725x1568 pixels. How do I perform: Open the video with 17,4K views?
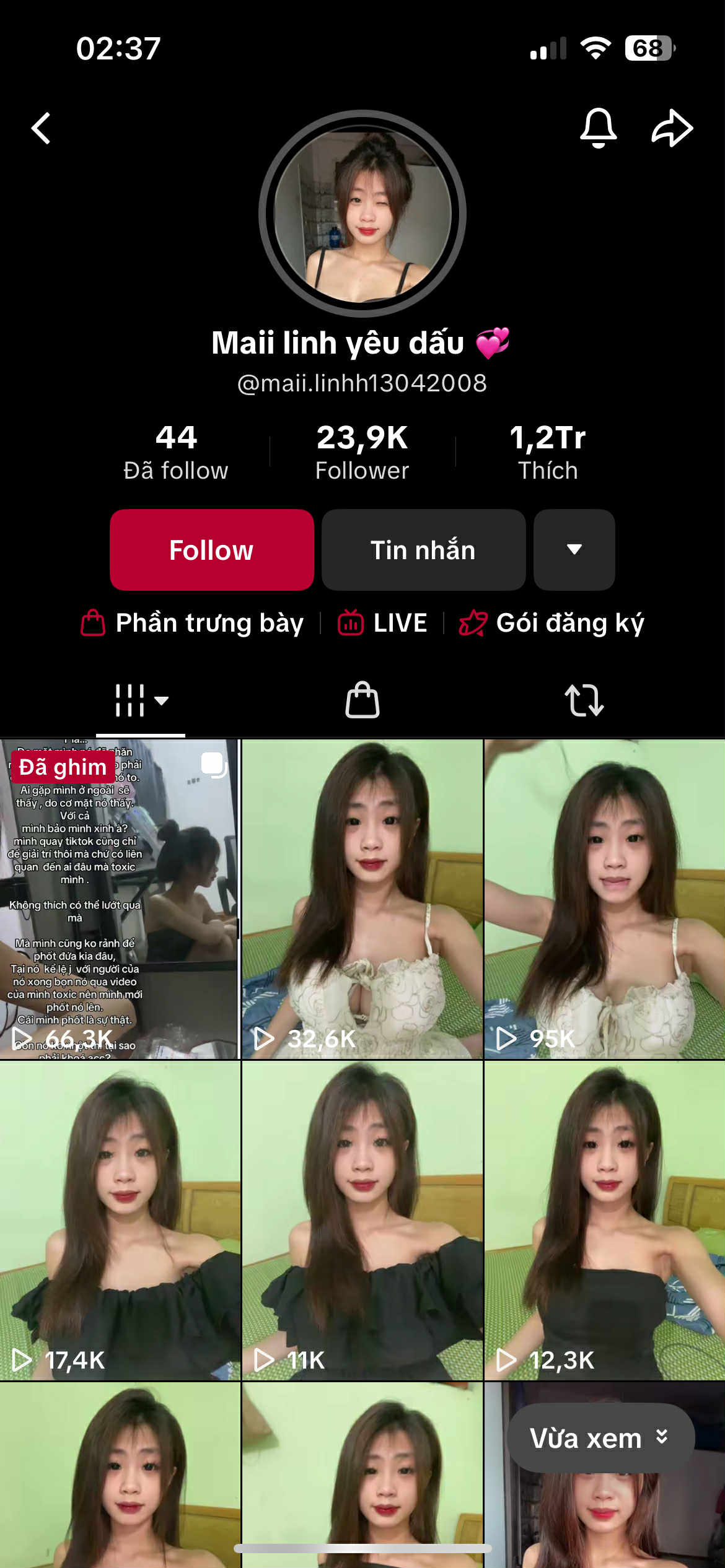(x=120, y=1220)
